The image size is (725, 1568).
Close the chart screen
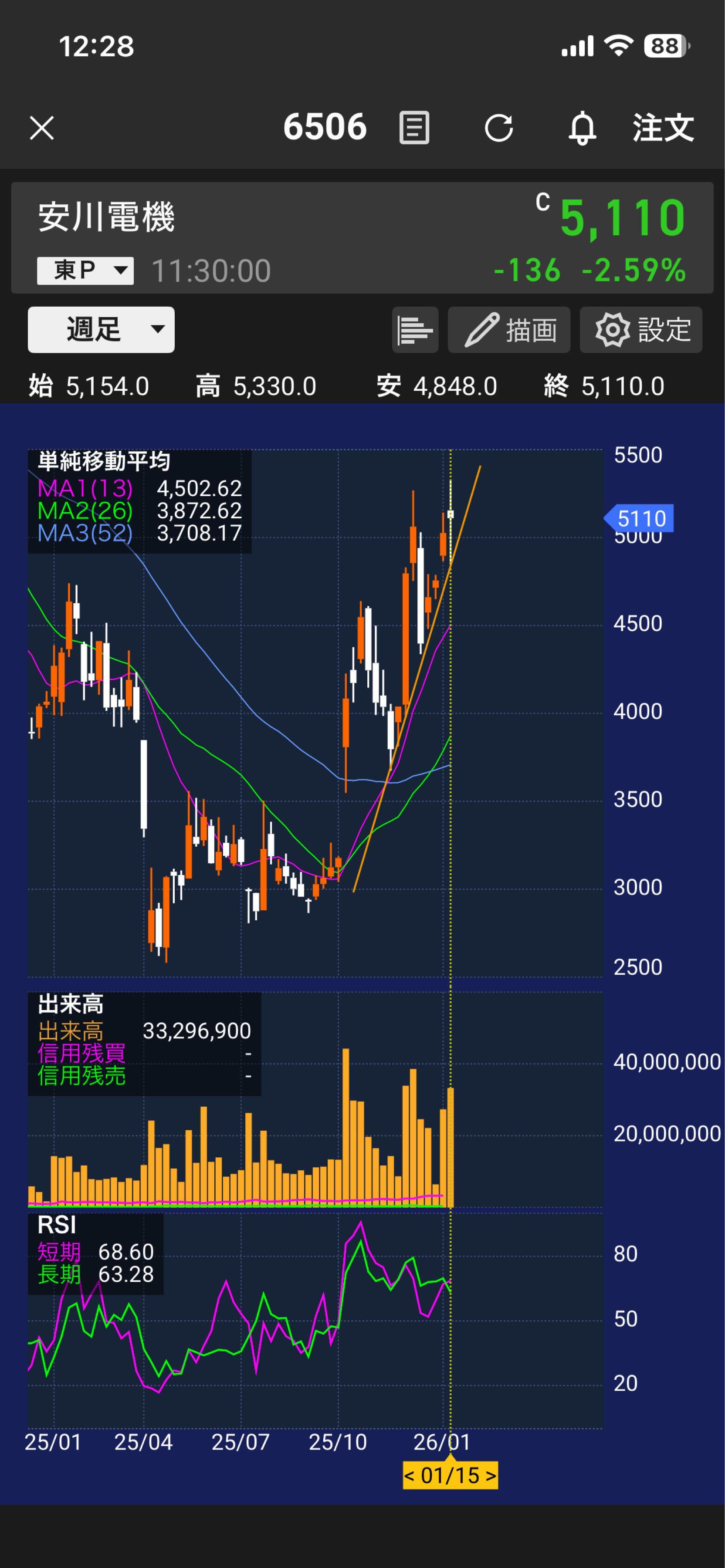(41, 128)
